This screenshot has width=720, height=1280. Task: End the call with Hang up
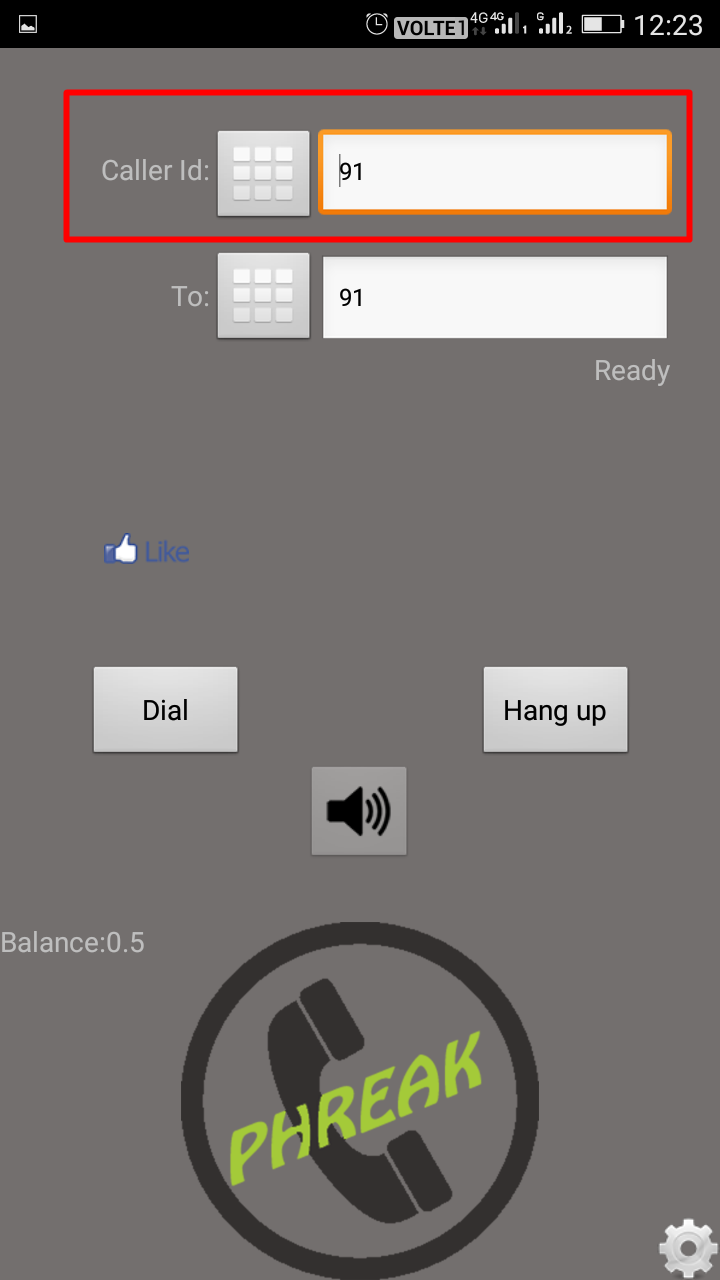pyautogui.click(x=555, y=710)
